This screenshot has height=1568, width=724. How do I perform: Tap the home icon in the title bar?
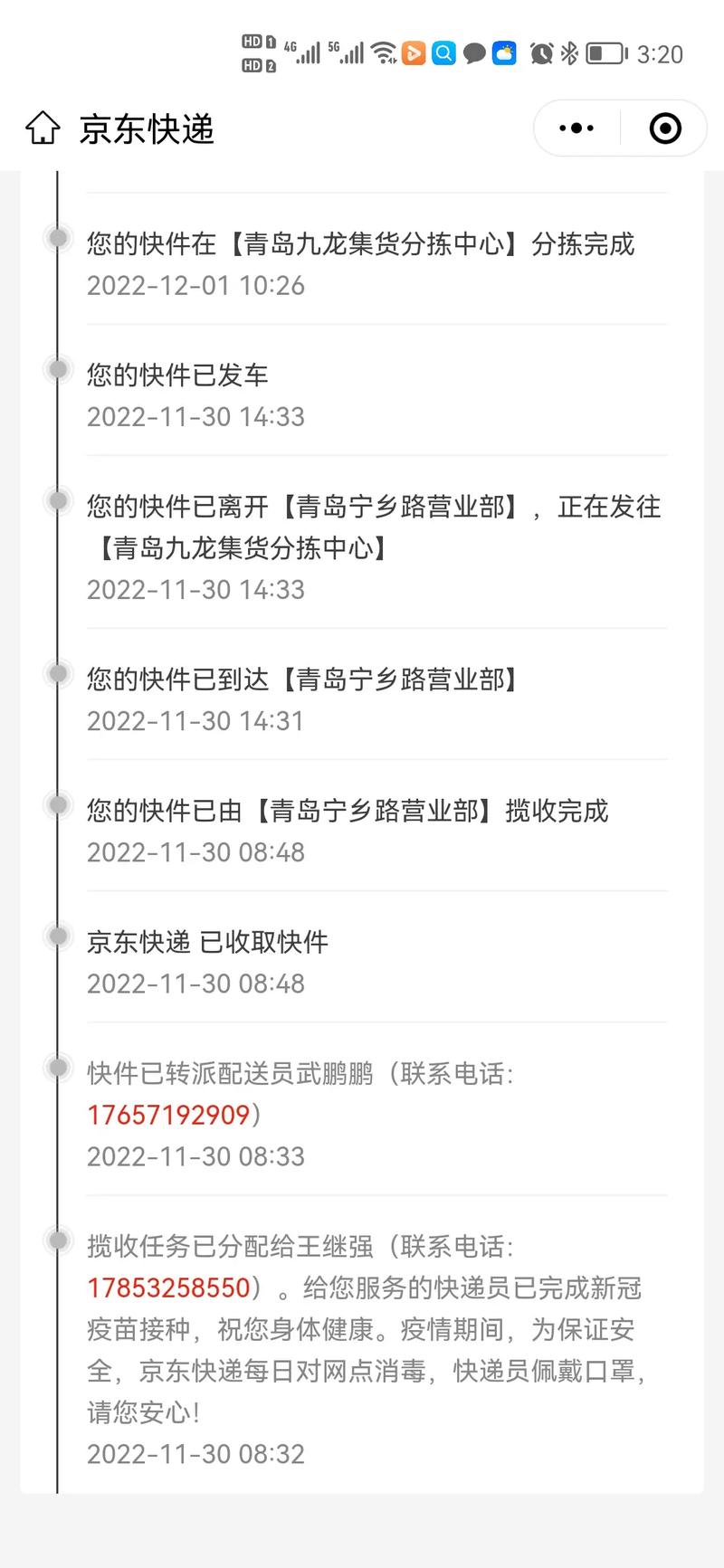tap(41, 128)
